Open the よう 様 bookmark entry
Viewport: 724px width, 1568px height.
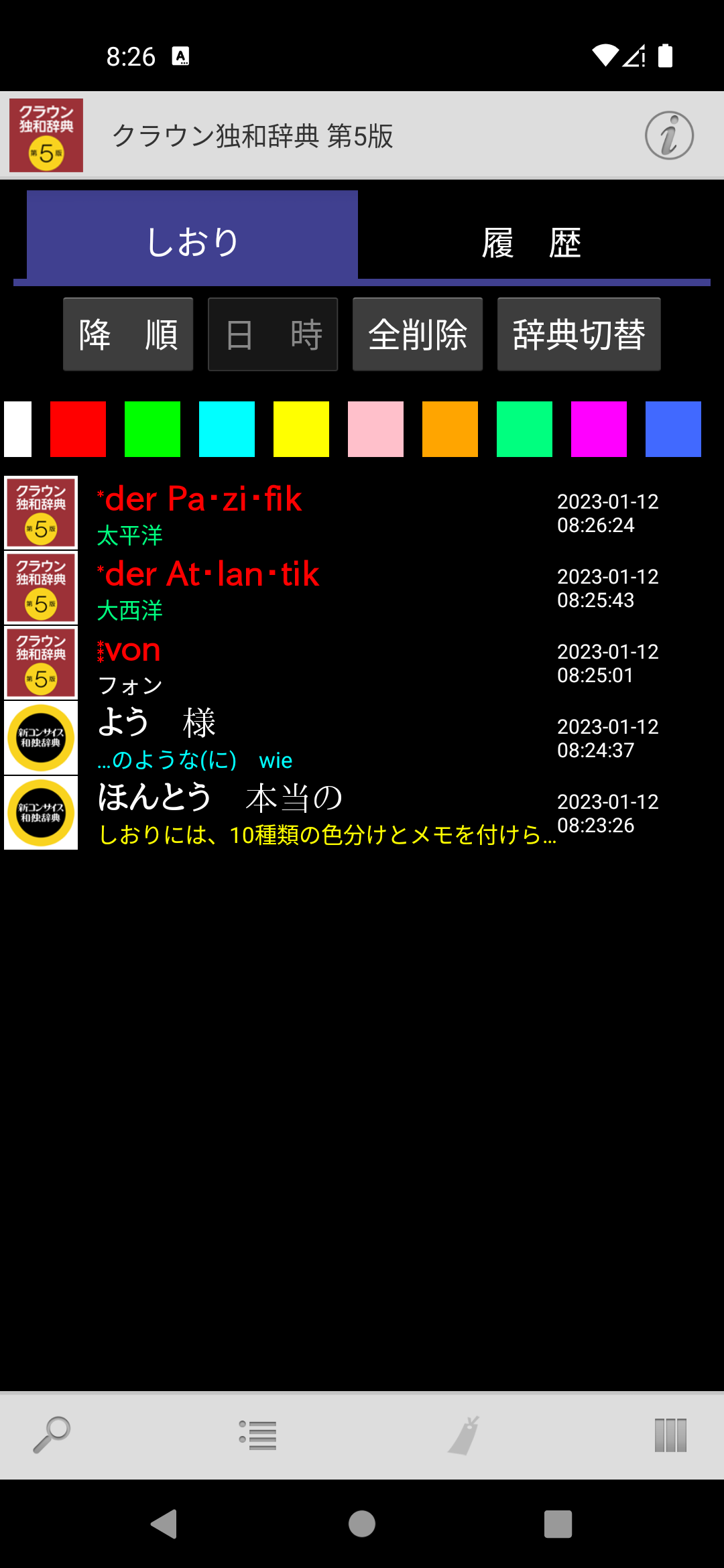click(x=322, y=738)
